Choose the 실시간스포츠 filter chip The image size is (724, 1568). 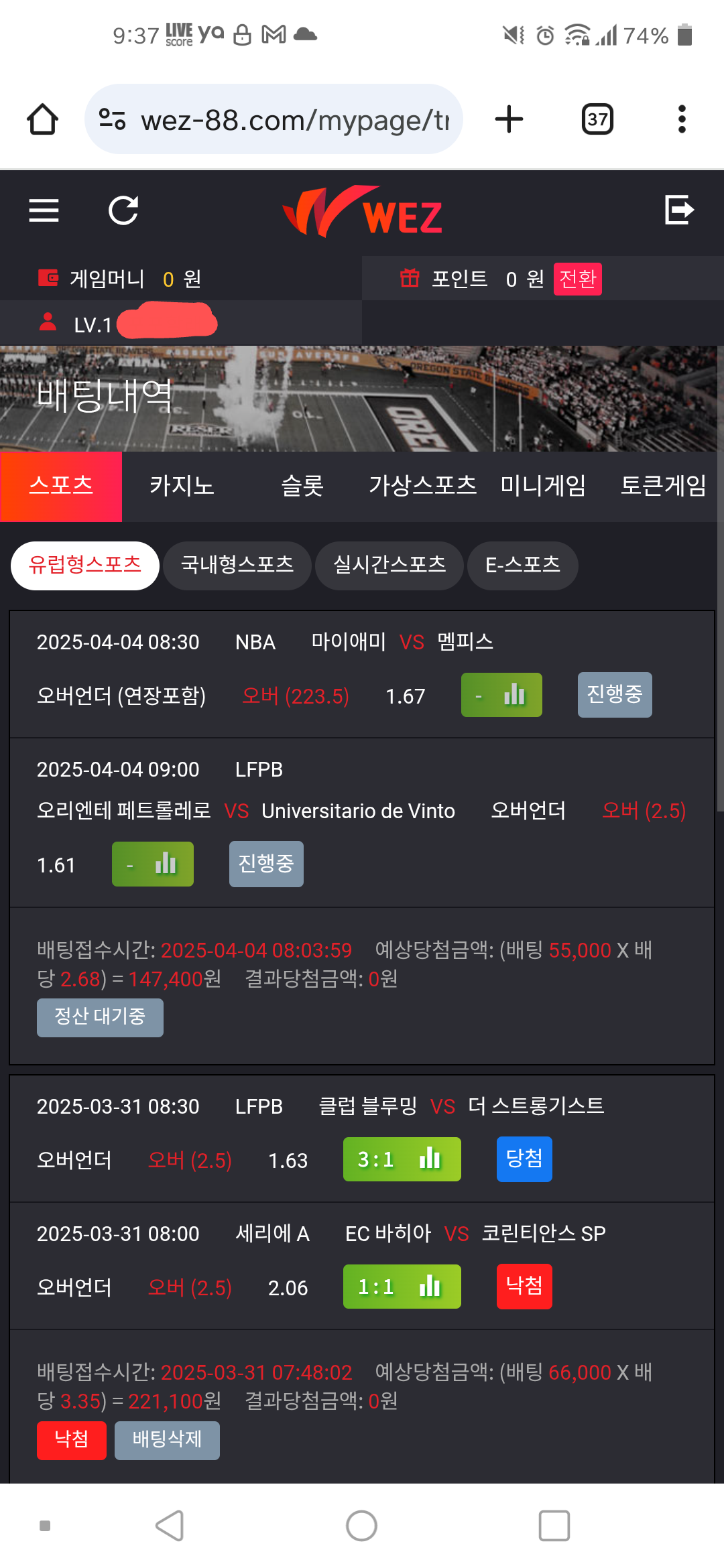(x=389, y=565)
